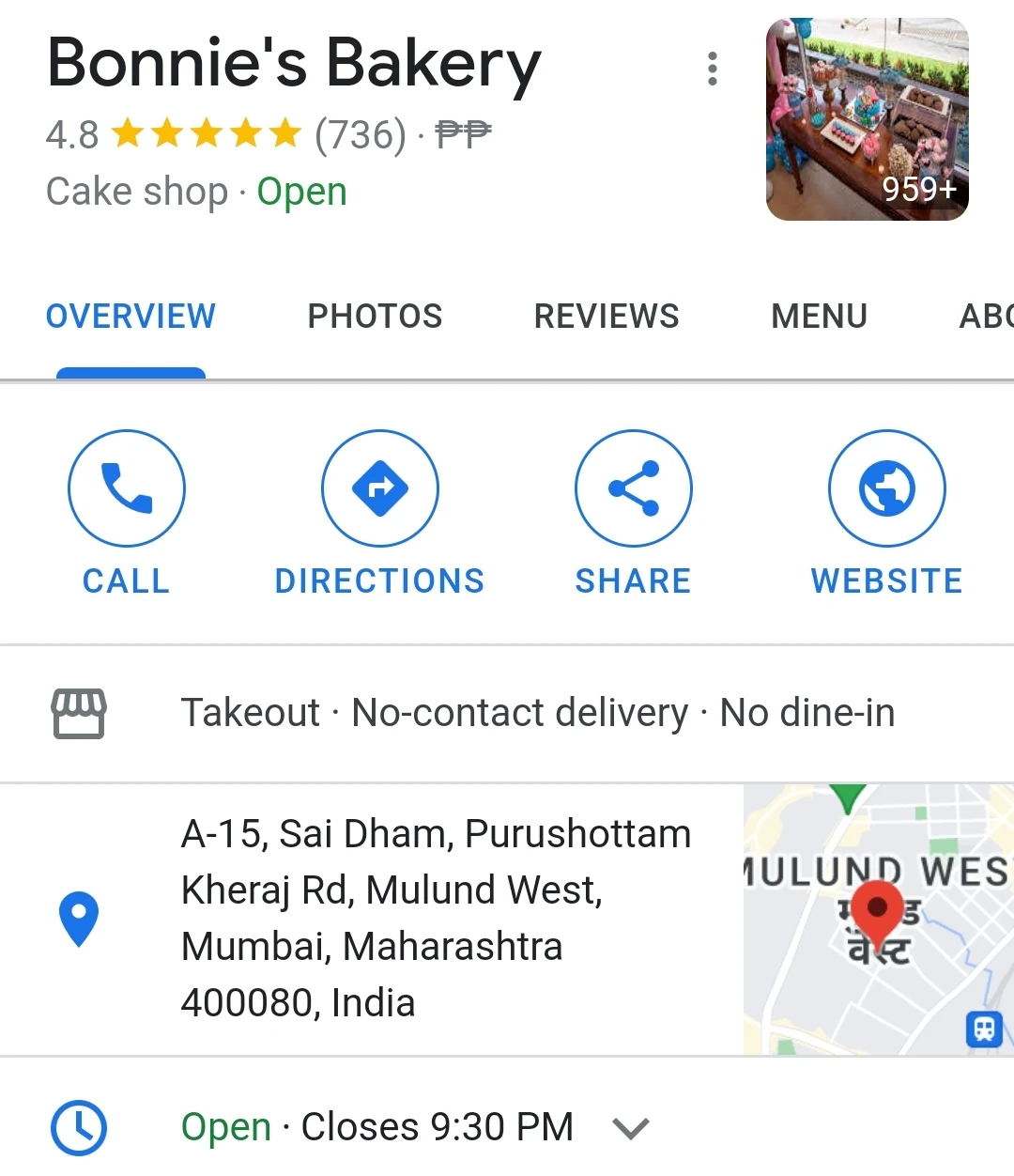Visit the bakery's website

coord(886,488)
